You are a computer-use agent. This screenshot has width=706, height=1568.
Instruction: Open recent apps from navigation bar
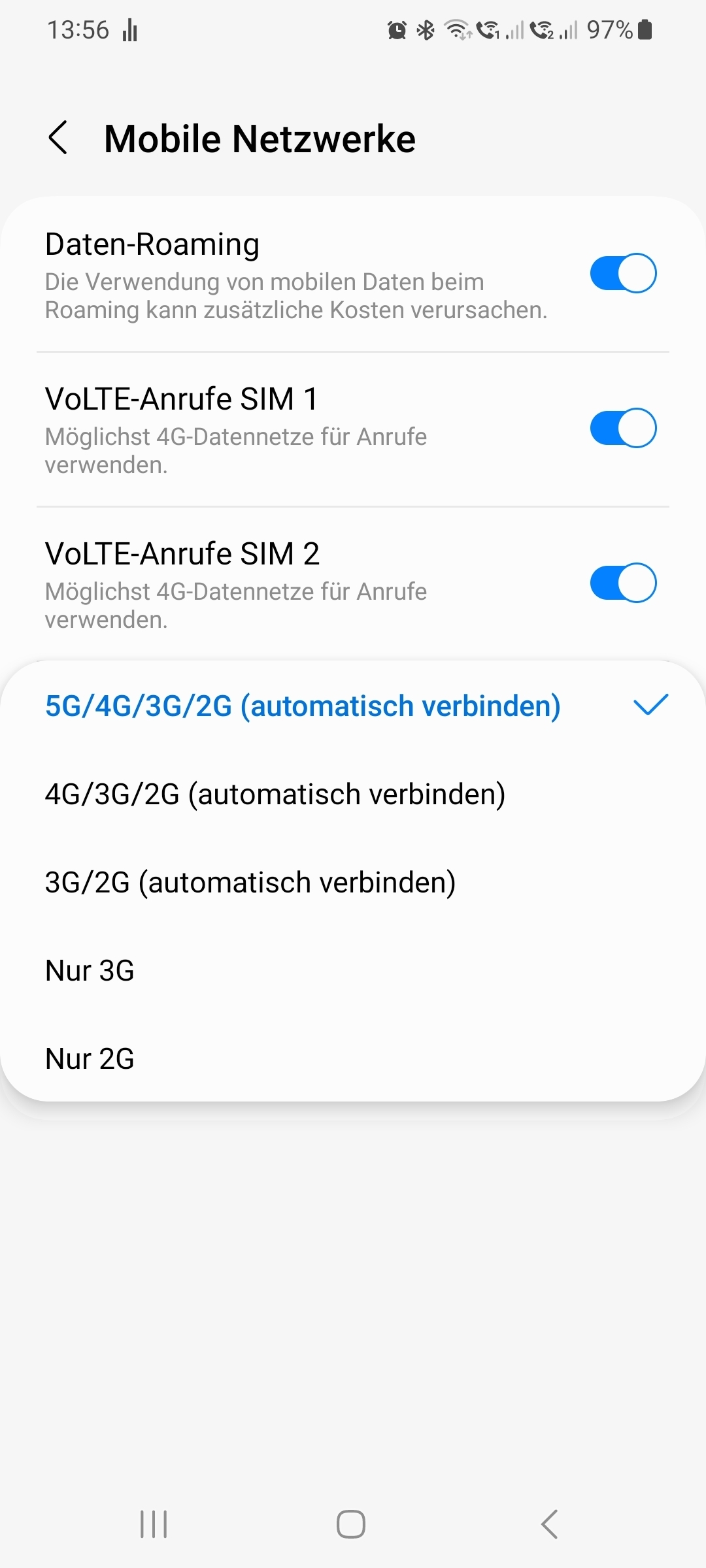tap(154, 1524)
